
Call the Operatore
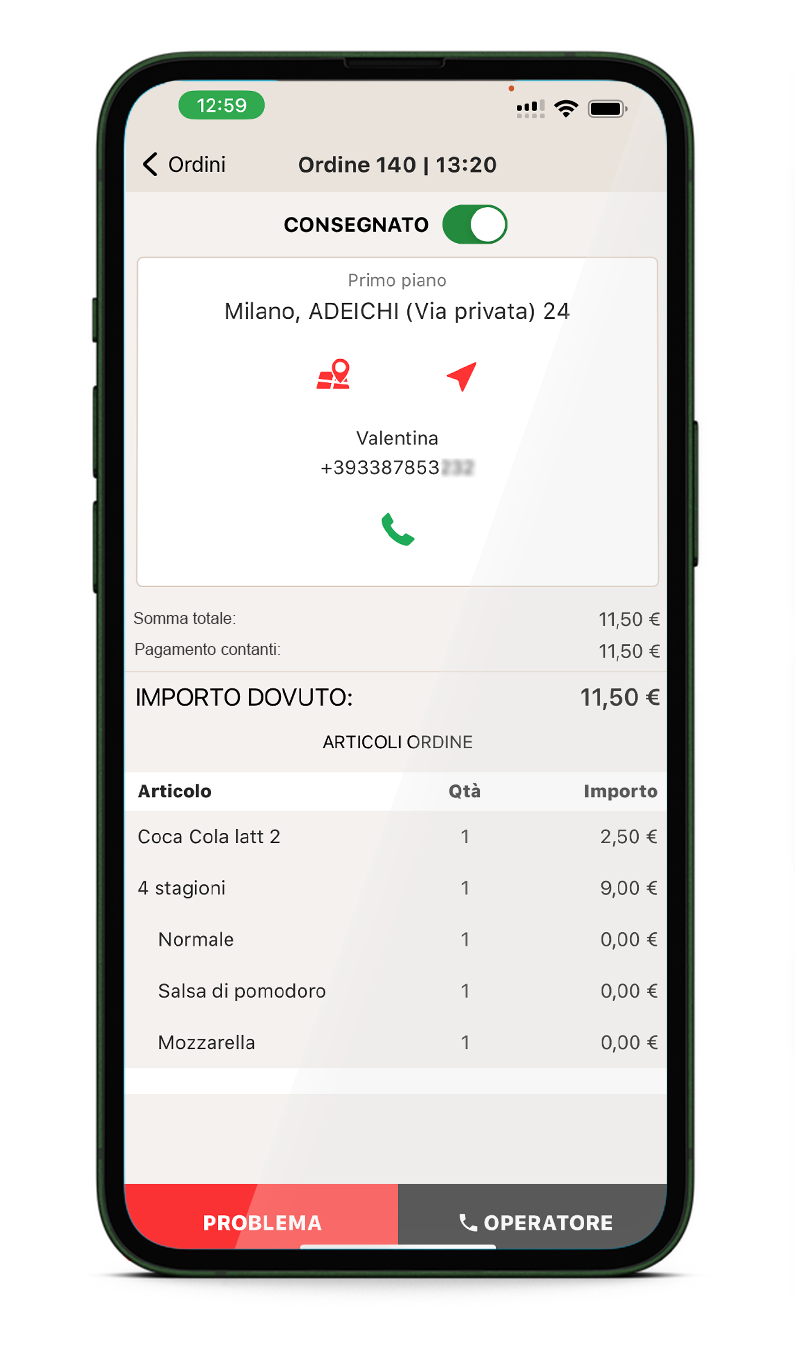pos(534,1222)
